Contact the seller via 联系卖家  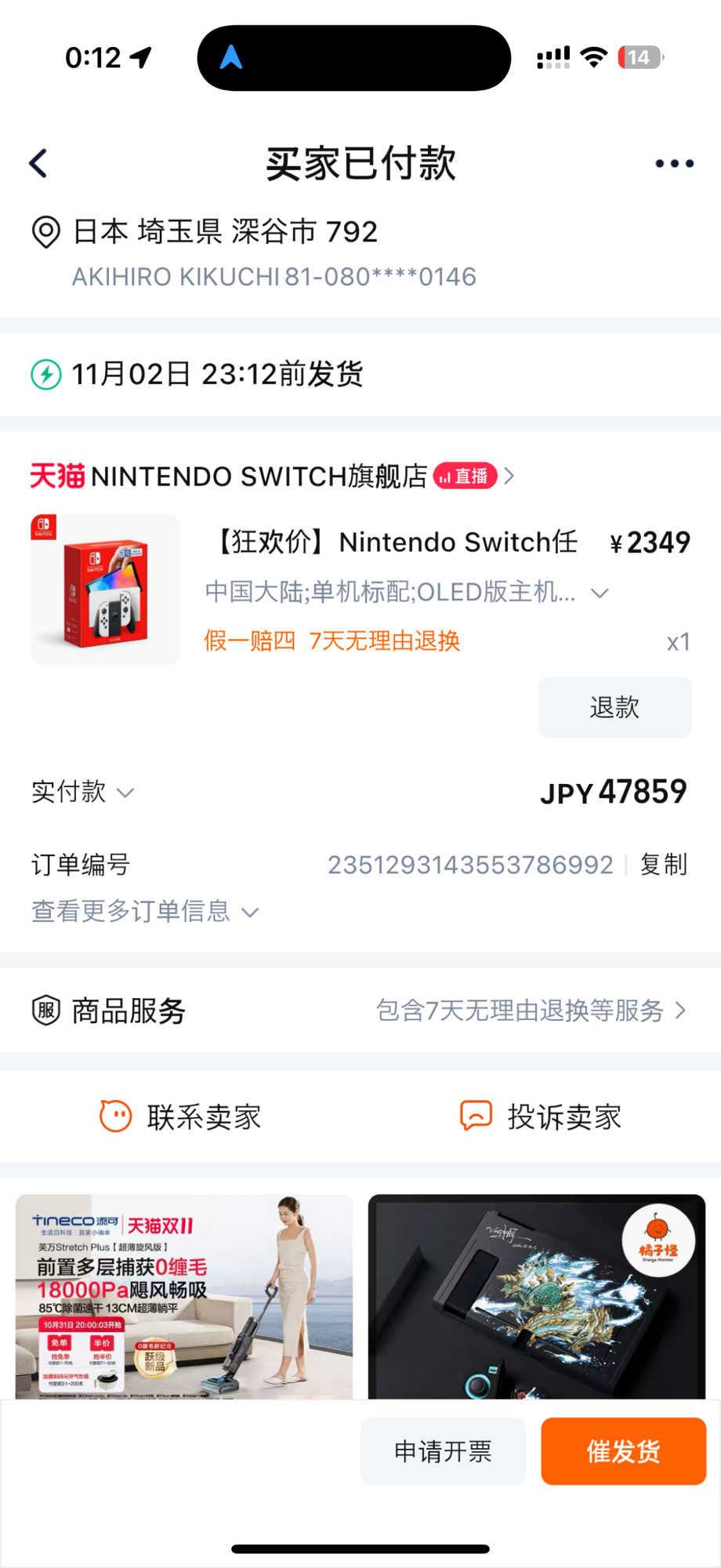(180, 1116)
